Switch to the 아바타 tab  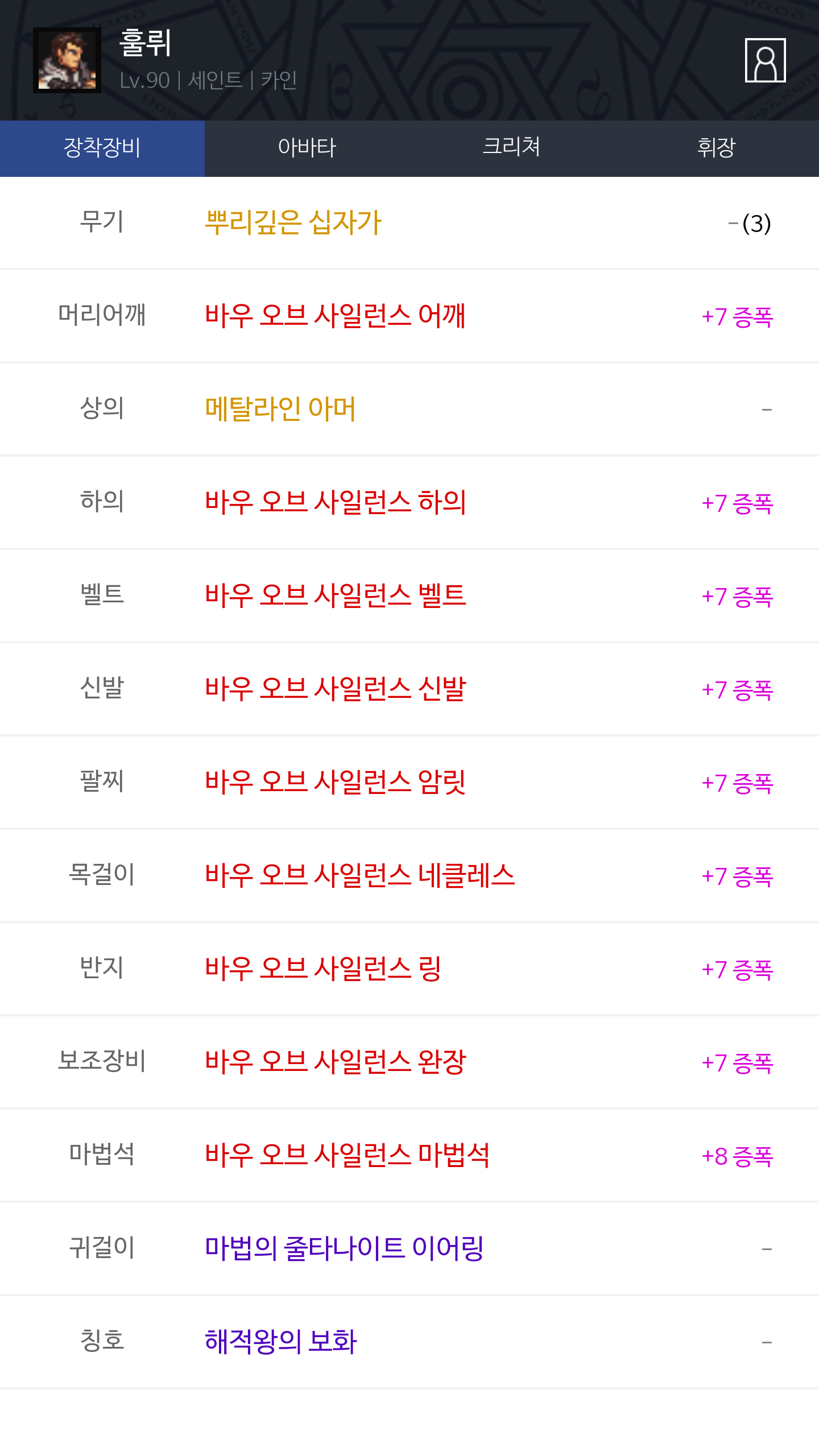pos(307,148)
